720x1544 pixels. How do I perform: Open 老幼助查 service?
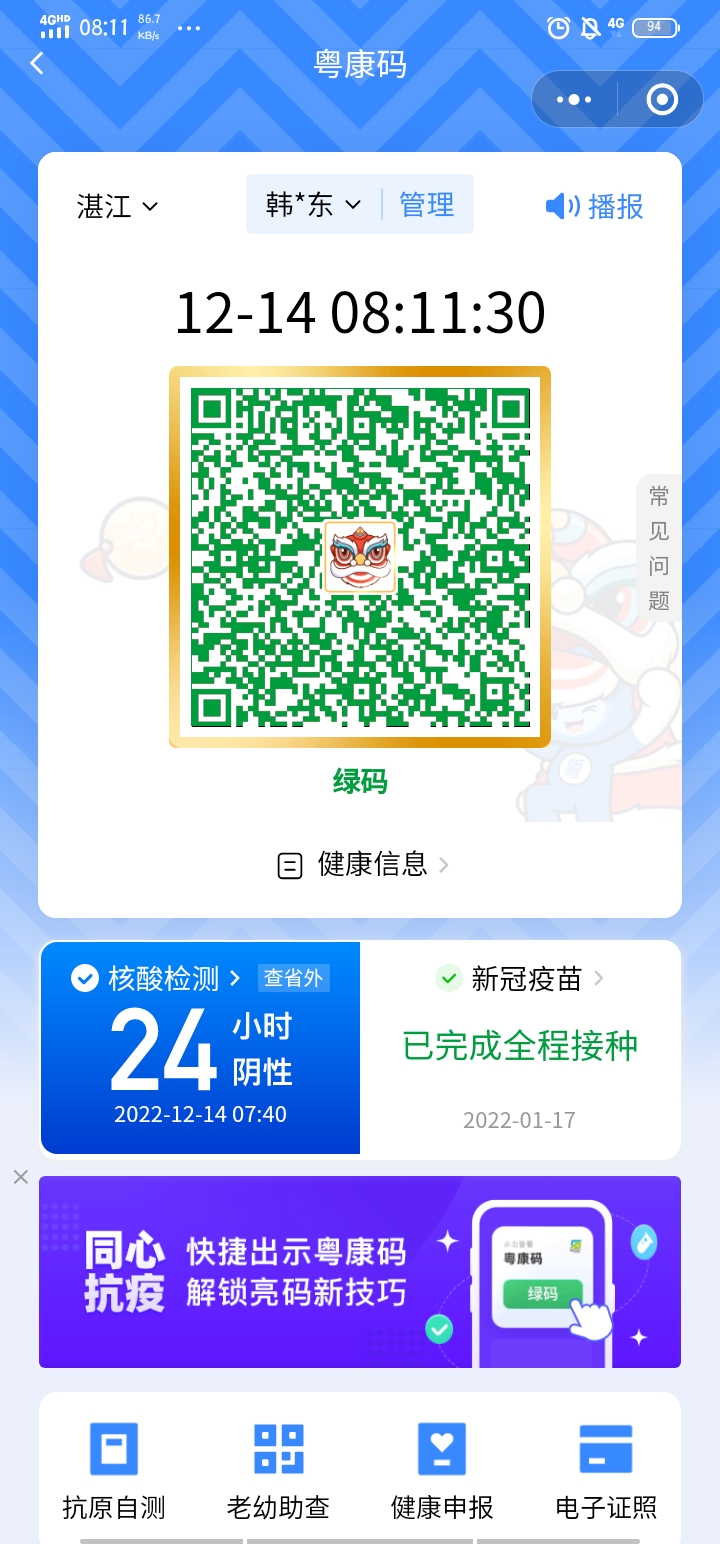pyautogui.click(x=278, y=1470)
